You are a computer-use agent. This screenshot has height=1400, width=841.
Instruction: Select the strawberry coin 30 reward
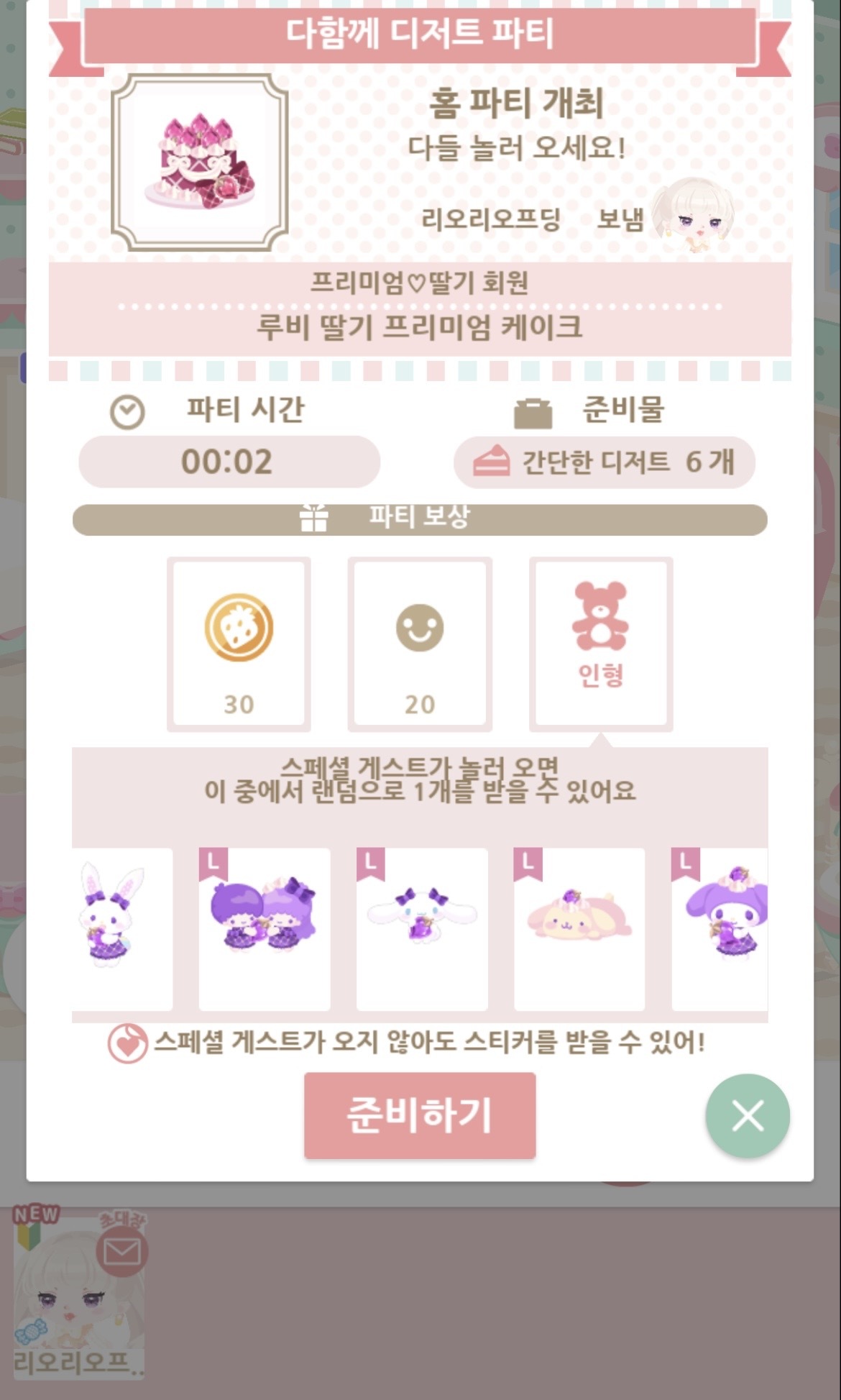[x=239, y=644]
